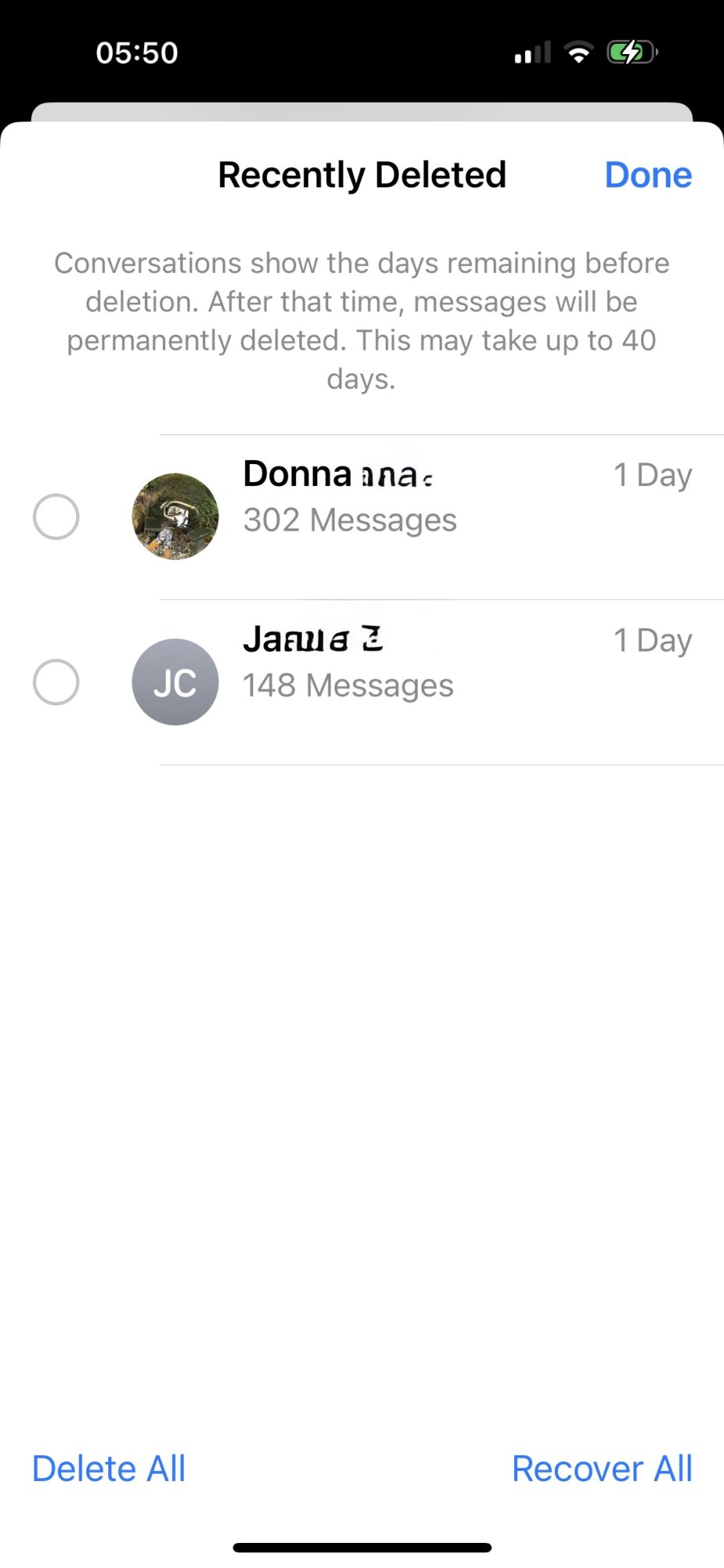Delete All conversations permanently
The width and height of the screenshot is (724, 1568).
[x=109, y=1468]
